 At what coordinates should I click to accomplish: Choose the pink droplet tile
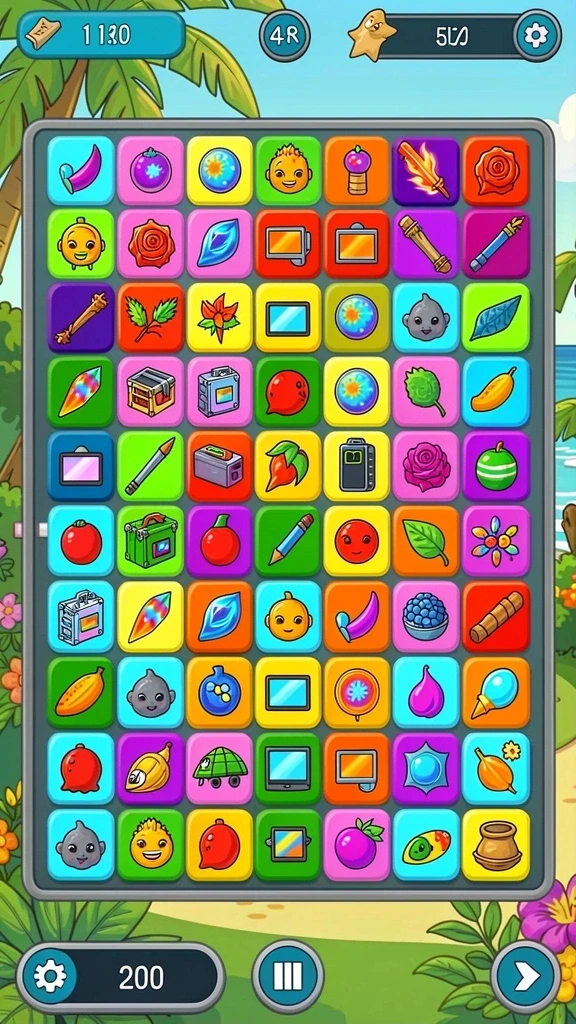coord(426,692)
